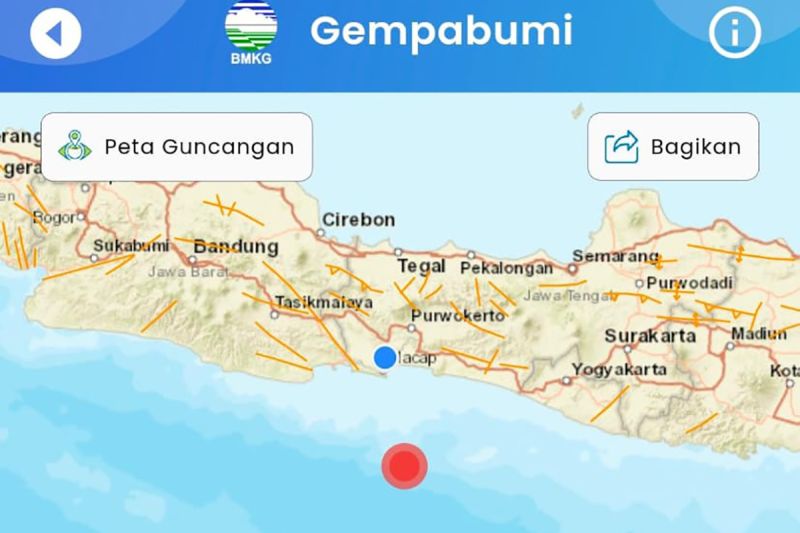800x533 pixels.
Task: Open Peta Guncangan shake map
Action: (176, 147)
